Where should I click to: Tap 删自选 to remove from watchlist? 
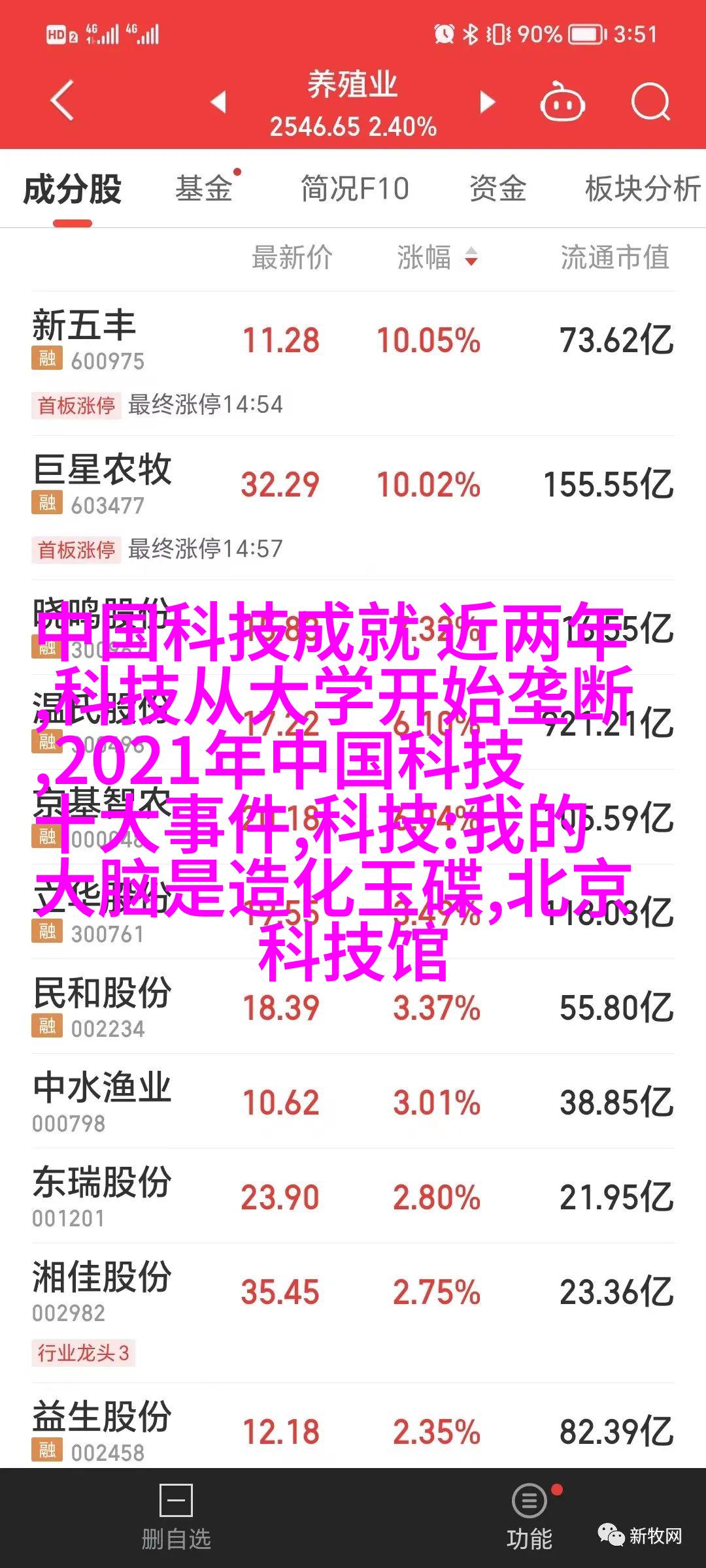(x=176, y=1517)
